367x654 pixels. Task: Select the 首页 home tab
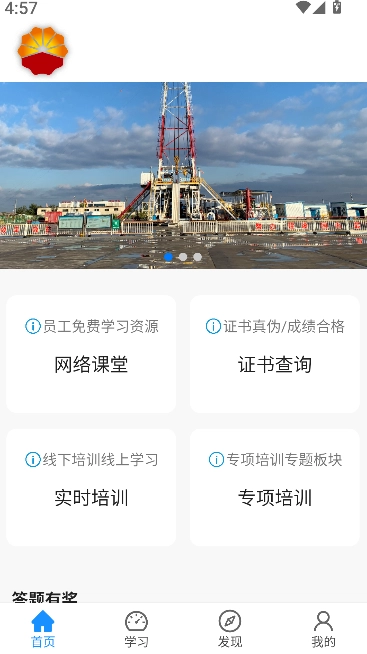coord(43,629)
